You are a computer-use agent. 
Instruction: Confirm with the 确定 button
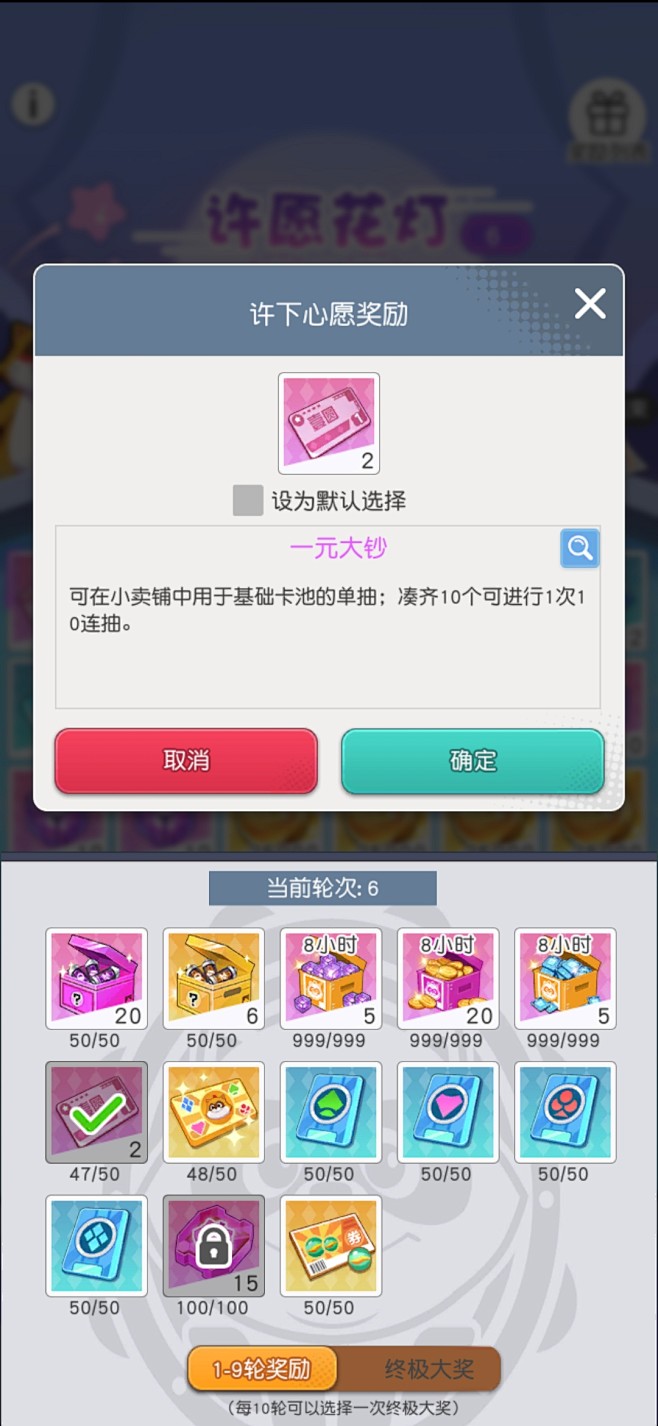click(x=472, y=760)
